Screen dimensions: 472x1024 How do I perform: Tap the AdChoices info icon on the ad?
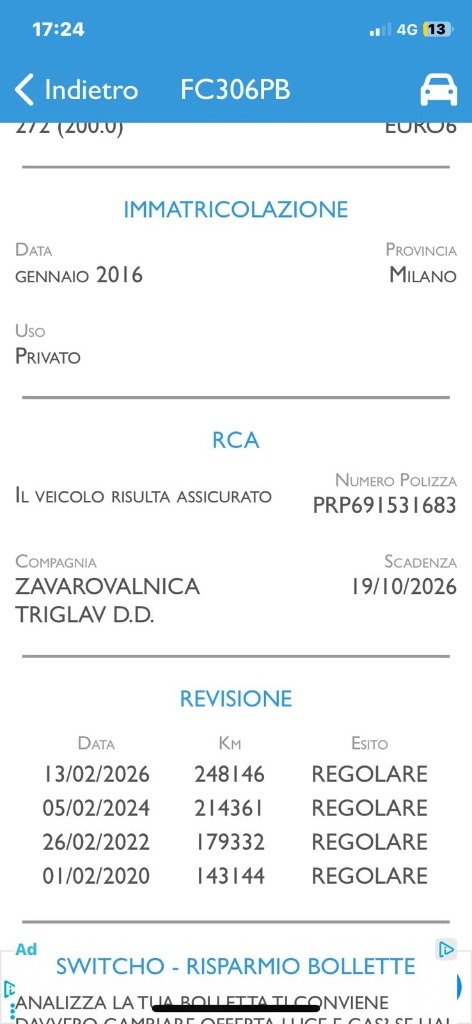[x=446, y=948]
